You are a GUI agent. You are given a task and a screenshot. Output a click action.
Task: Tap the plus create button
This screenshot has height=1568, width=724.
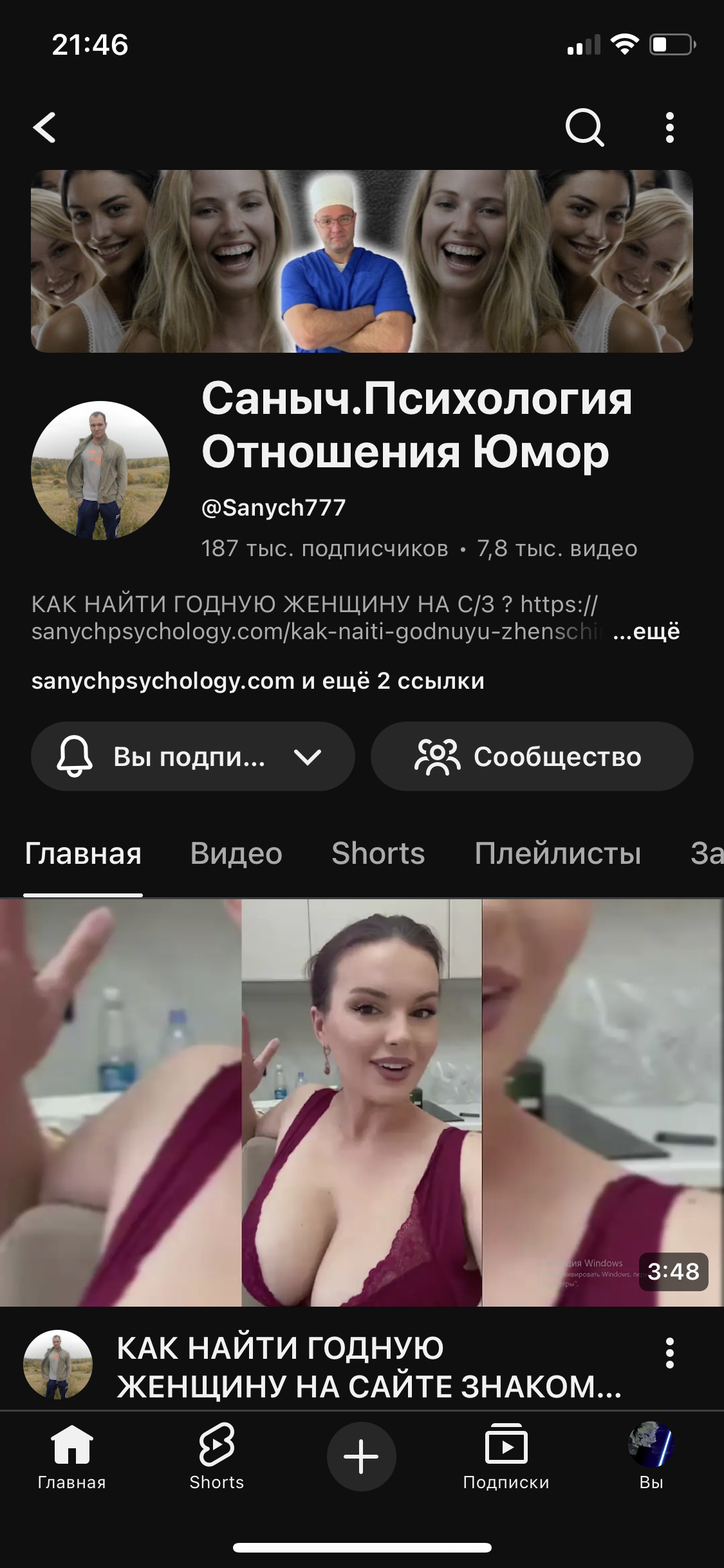(x=361, y=1456)
